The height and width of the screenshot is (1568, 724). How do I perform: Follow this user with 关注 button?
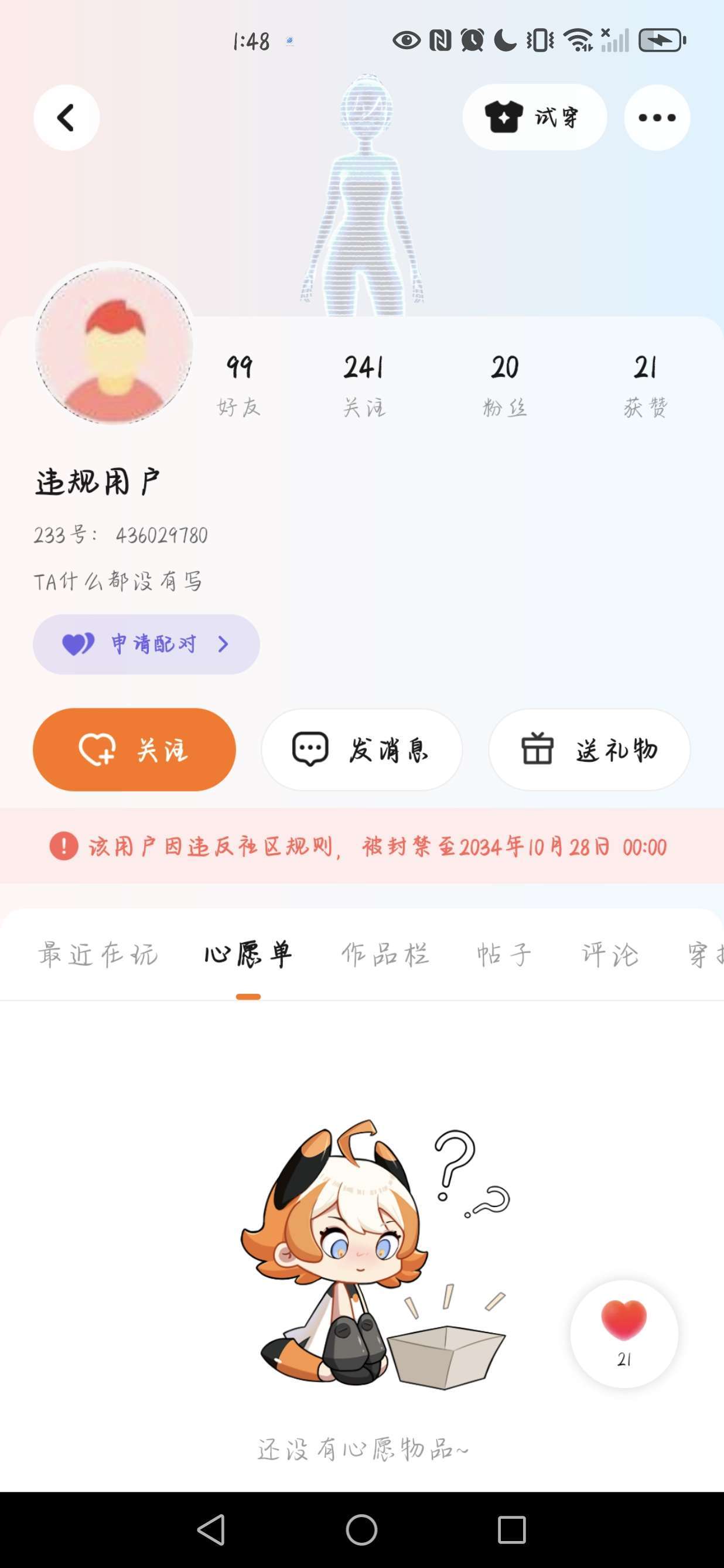[x=134, y=749]
